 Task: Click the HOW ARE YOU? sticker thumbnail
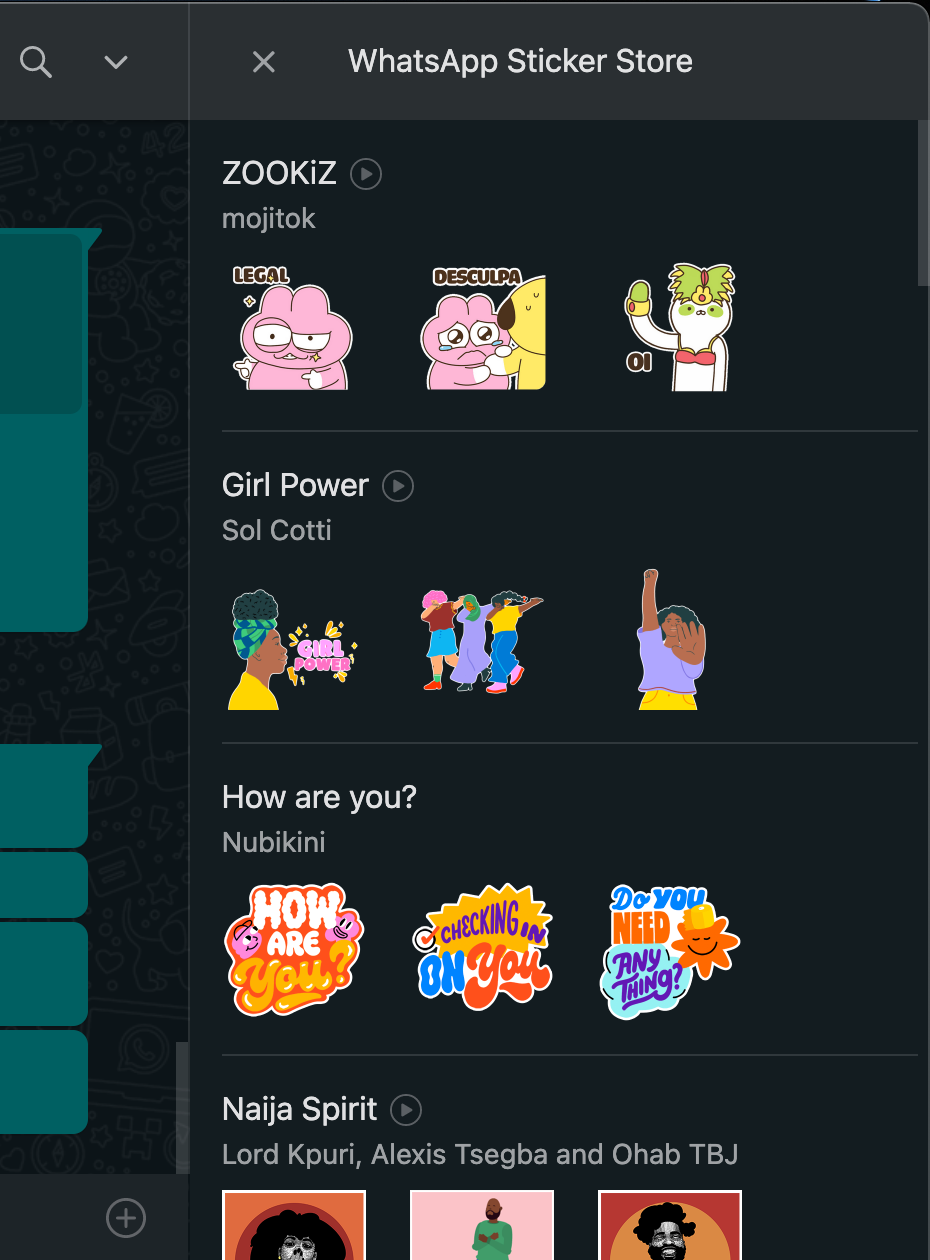click(294, 948)
